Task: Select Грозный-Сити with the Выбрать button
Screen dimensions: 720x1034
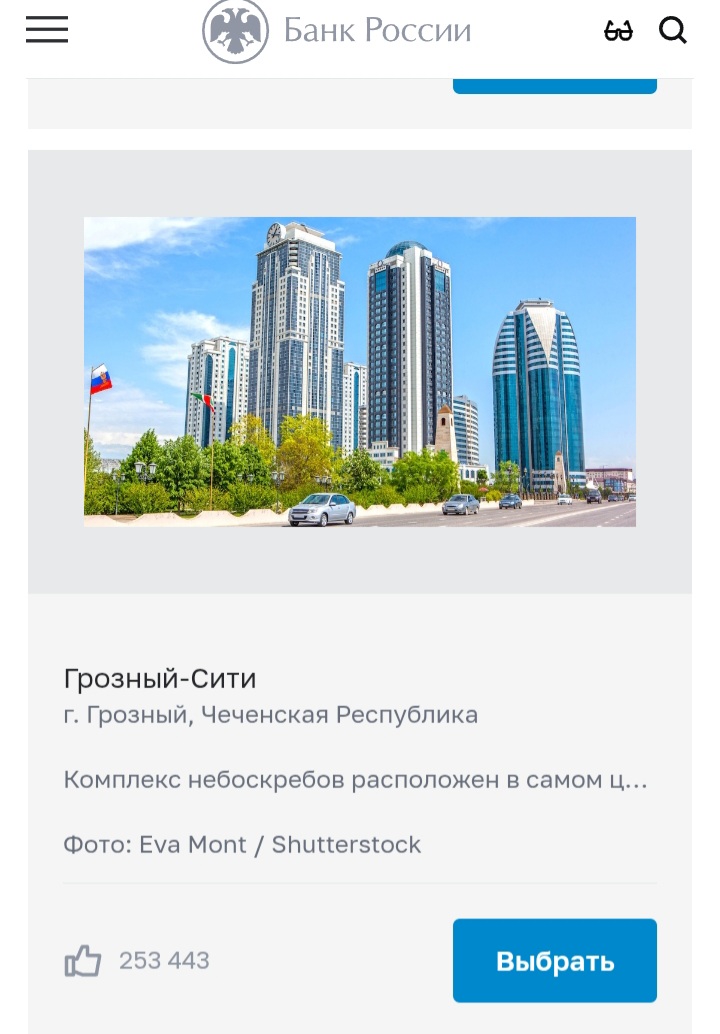Action: [554, 961]
